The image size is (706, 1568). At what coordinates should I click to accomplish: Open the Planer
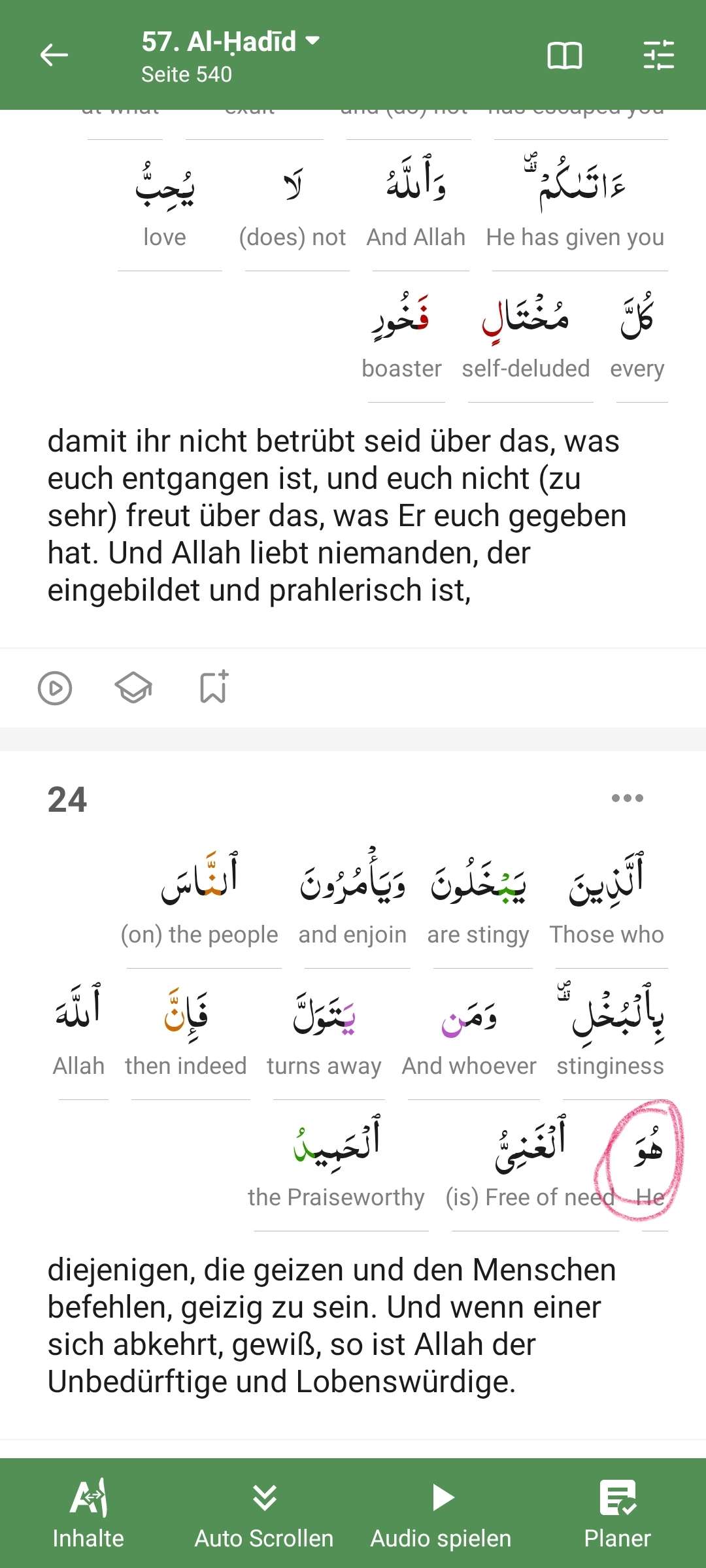pyautogui.click(x=617, y=1513)
